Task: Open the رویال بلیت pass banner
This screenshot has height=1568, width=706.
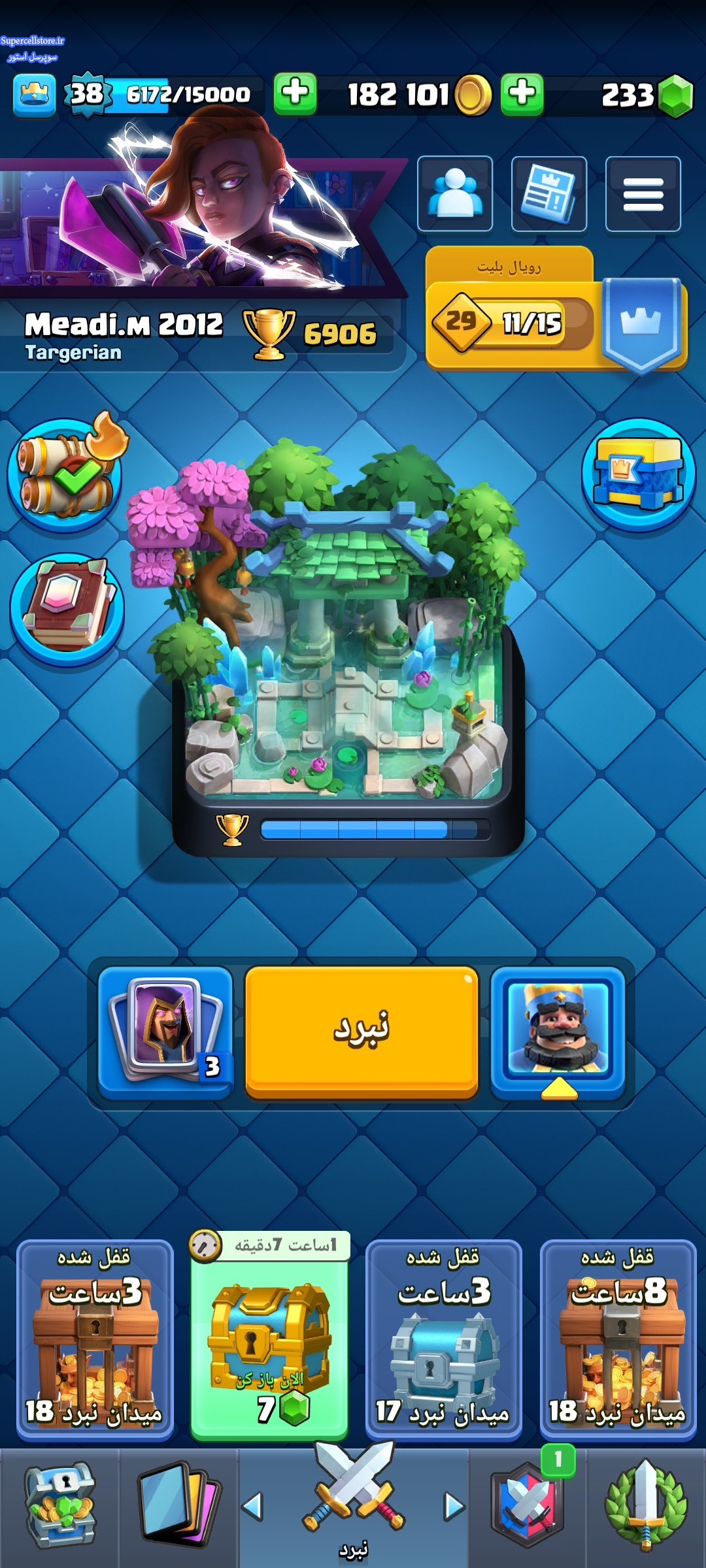Action: point(556,309)
